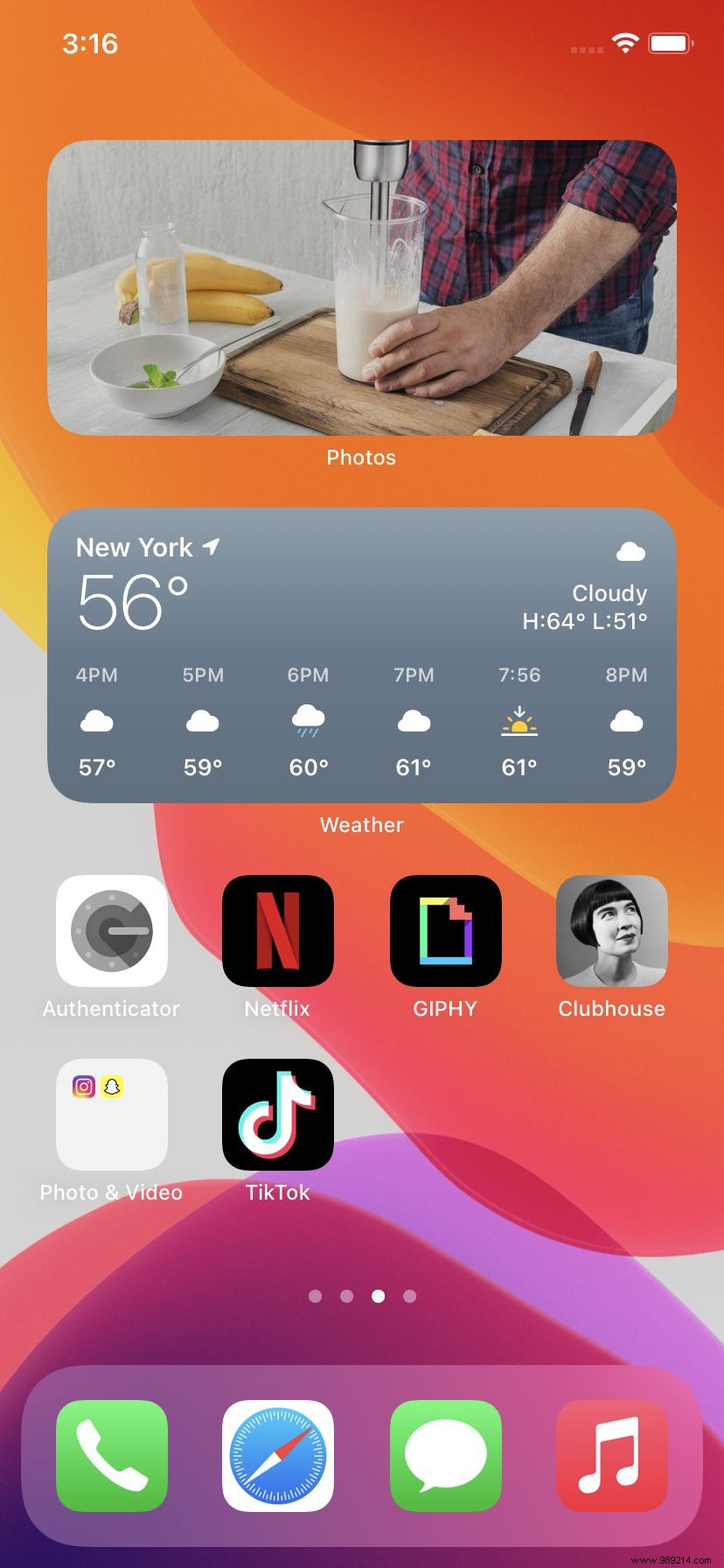Launch TikTok
This screenshot has height=1568, width=724.
[x=277, y=1114]
